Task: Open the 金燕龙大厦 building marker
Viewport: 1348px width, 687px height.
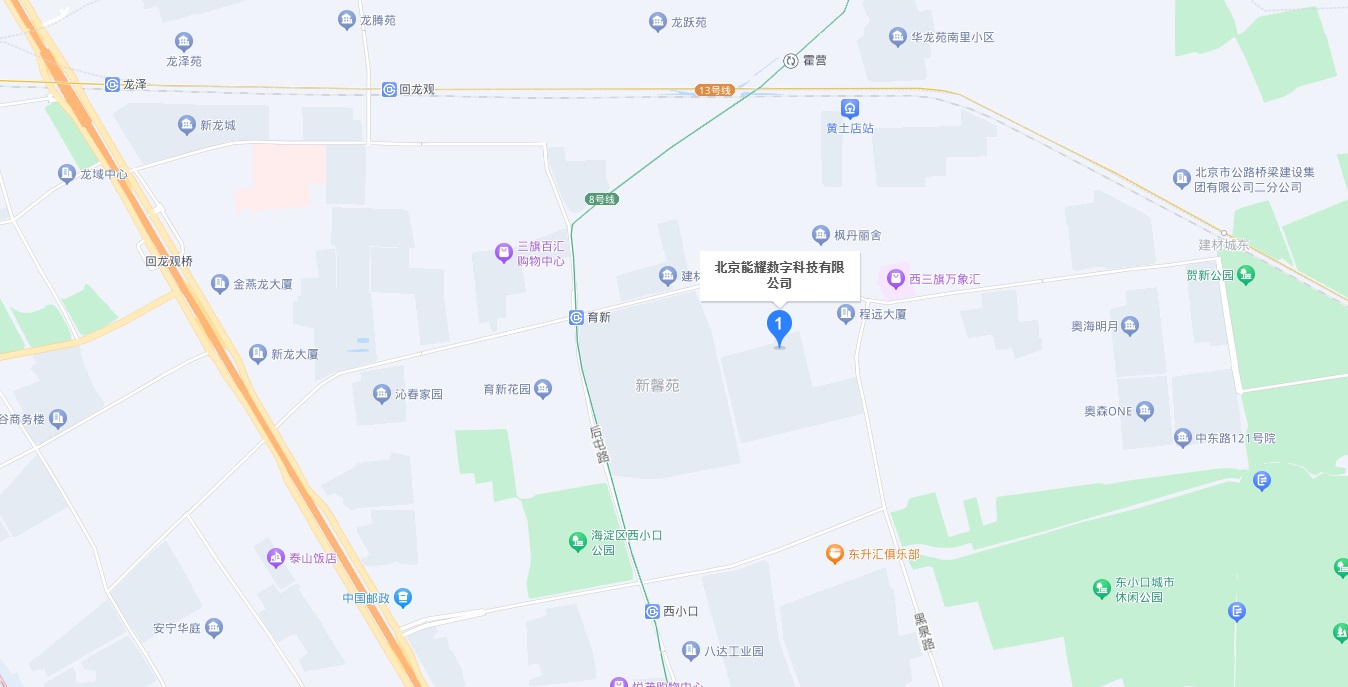Action: [x=220, y=284]
